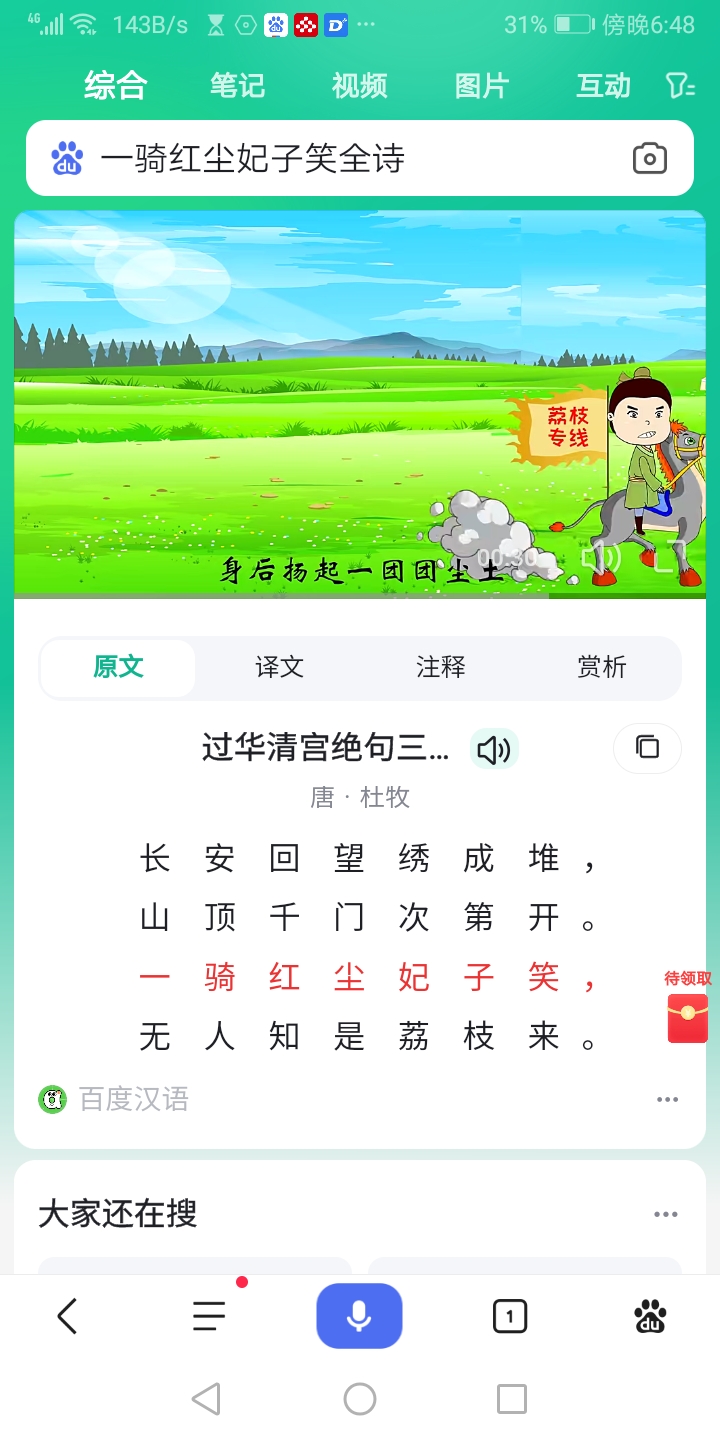The width and height of the screenshot is (720, 1440).
Task: Switch to the 笔记 tab
Action: 237,86
